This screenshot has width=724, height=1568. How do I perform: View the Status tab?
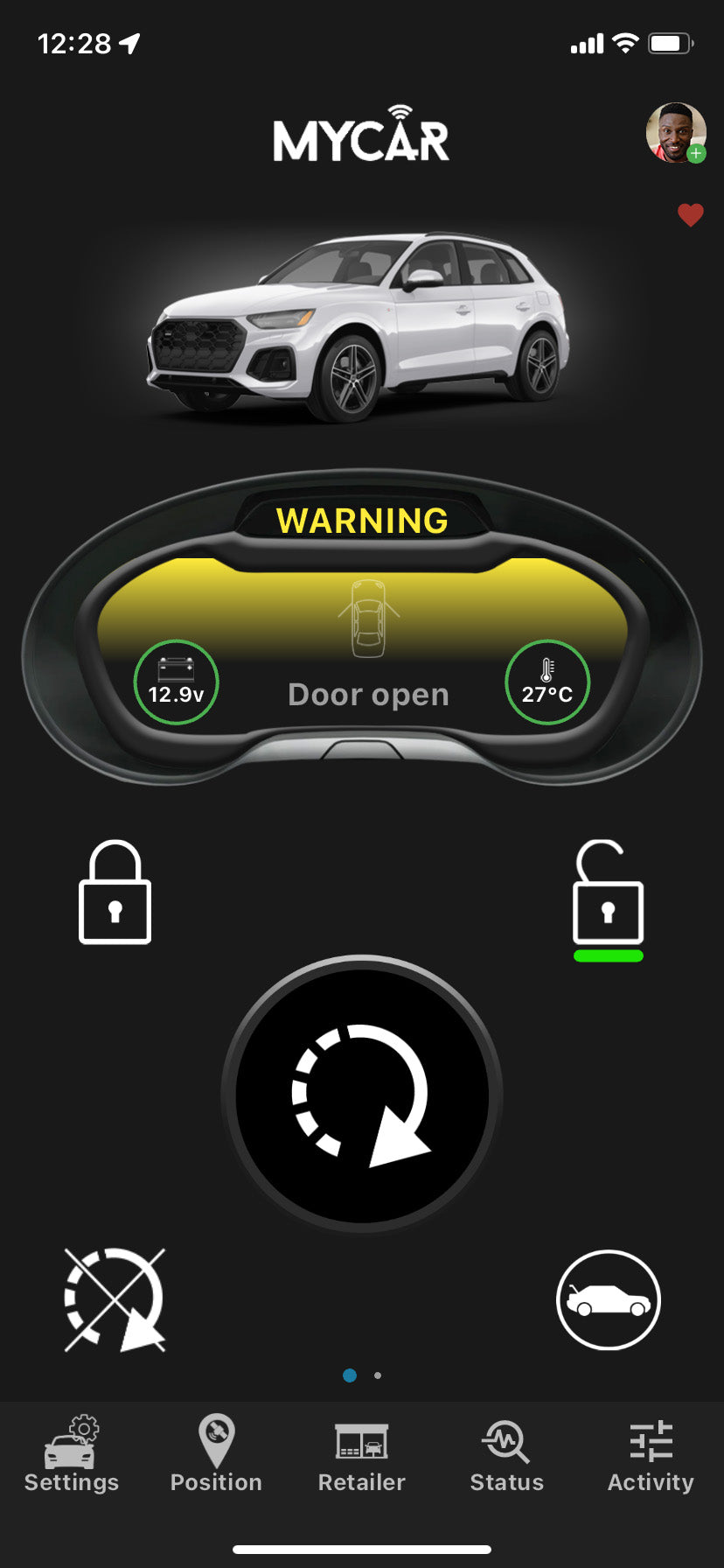click(507, 1454)
